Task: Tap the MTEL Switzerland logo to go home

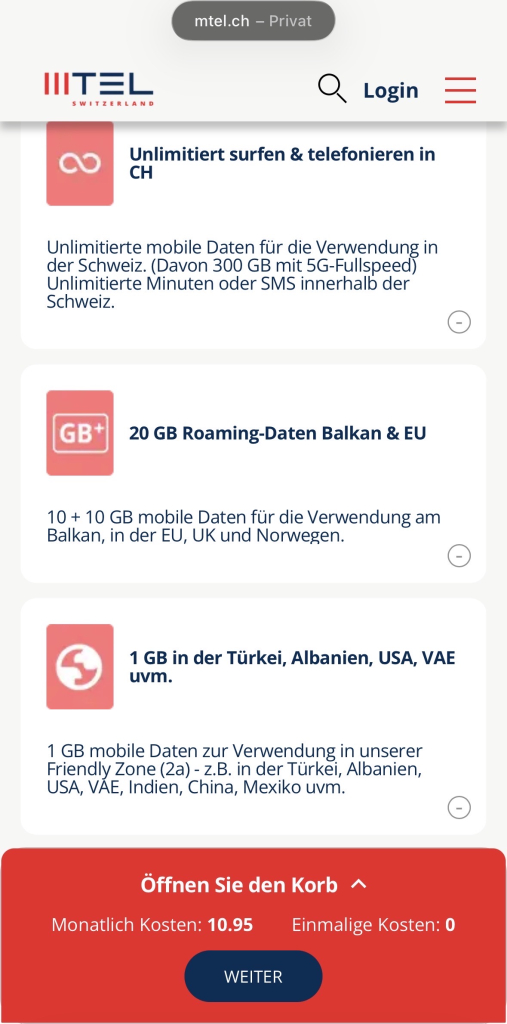Action: [x=99, y=89]
